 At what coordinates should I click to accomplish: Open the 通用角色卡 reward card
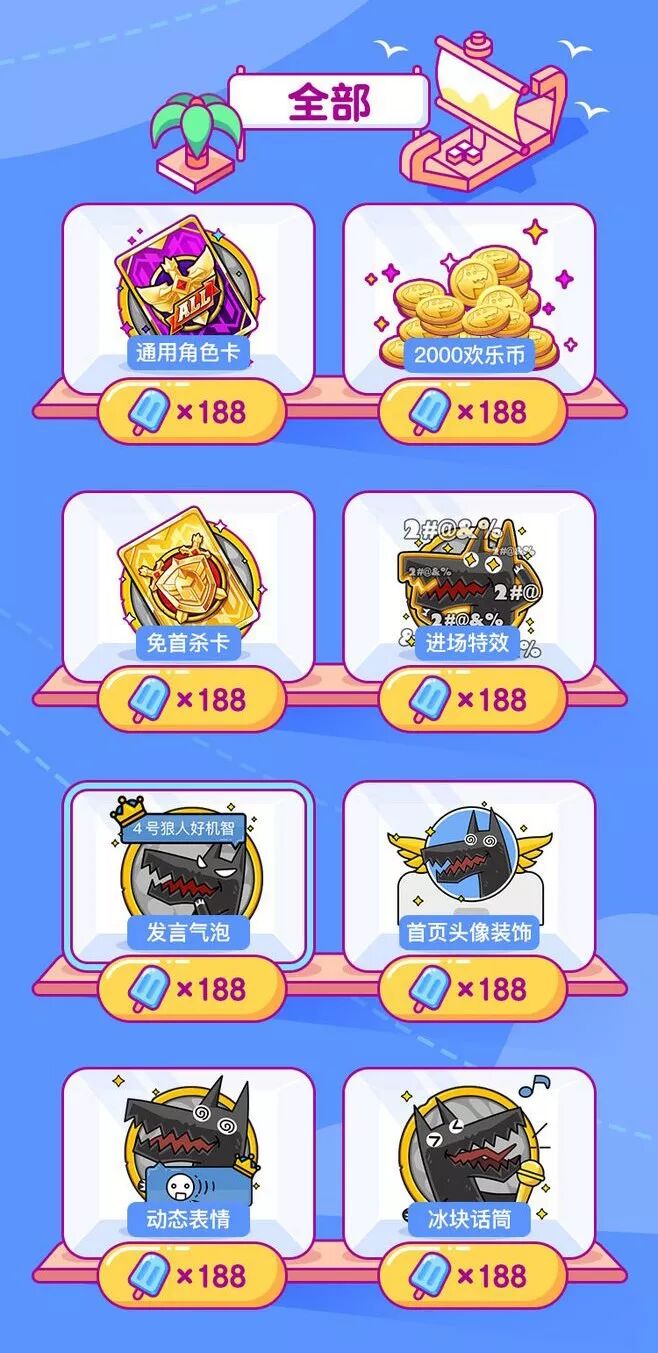[x=188, y=298]
